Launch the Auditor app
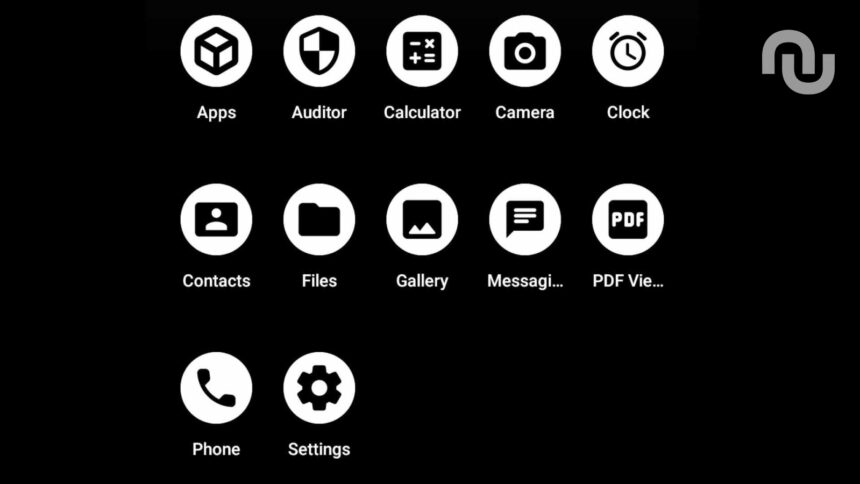Viewport: 860px width, 484px height. (x=319, y=51)
